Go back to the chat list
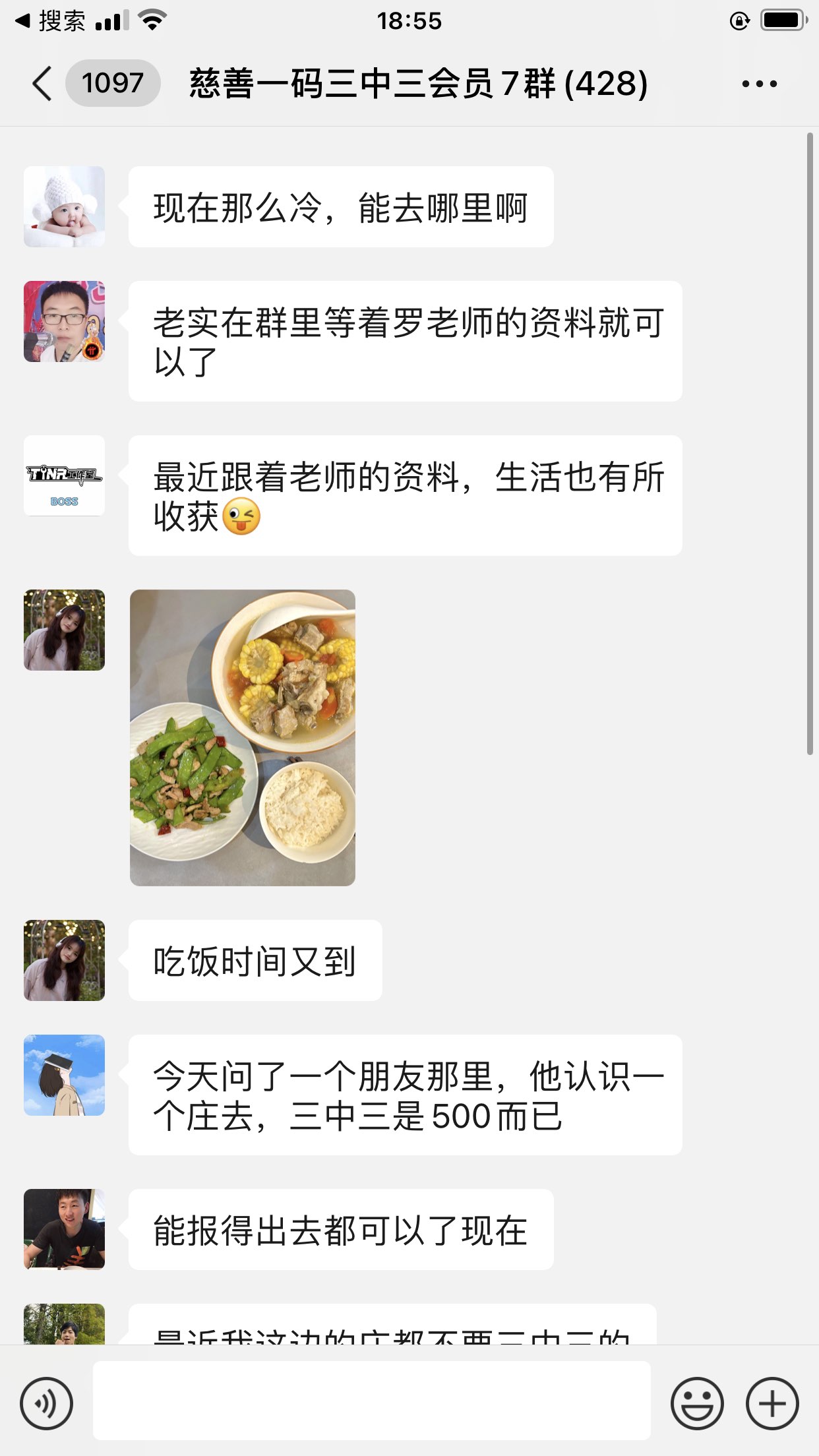Viewport: 819px width, 1456px height. [43, 84]
